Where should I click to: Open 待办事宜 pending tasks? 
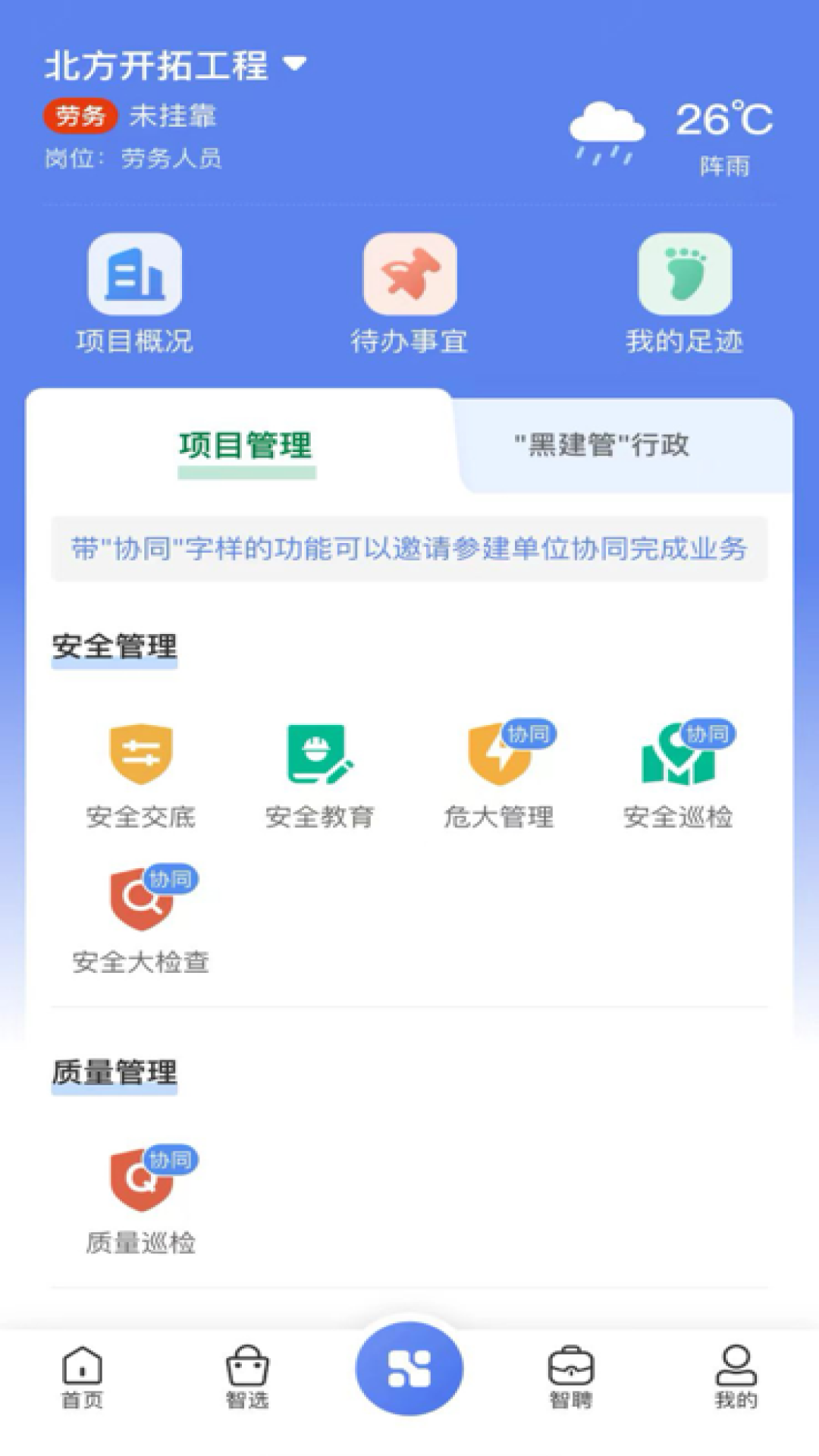tap(409, 293)
